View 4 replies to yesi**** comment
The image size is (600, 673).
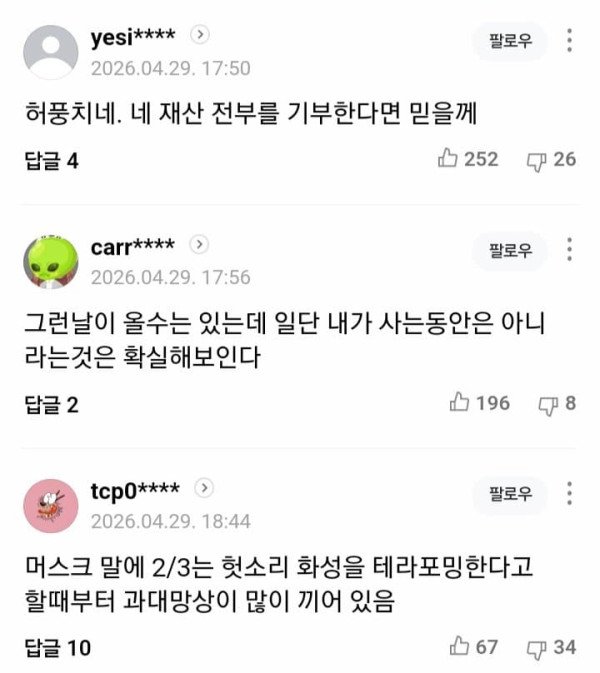pos(52,160)
